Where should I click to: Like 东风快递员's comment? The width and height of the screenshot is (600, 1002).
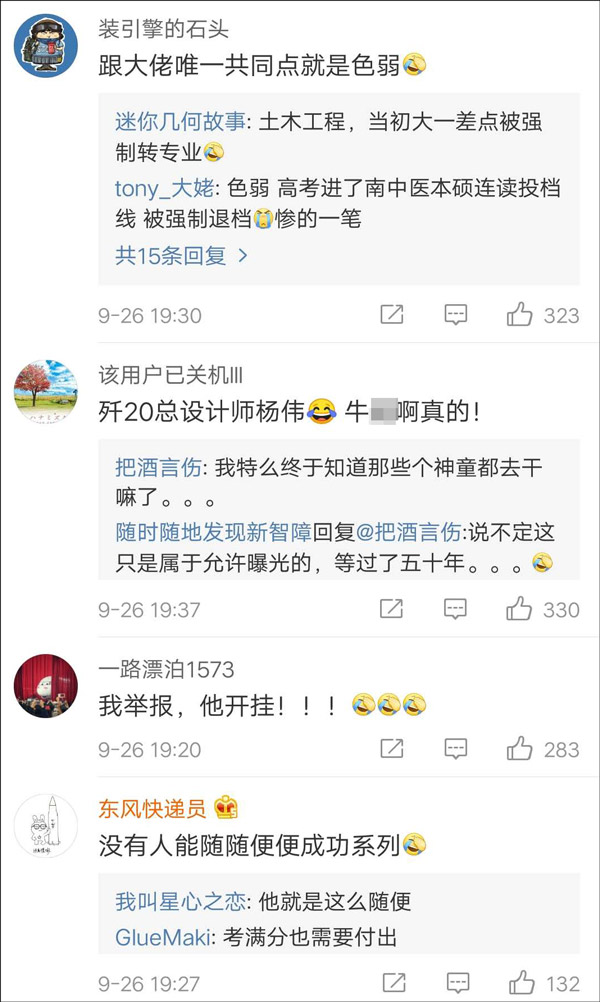tap(520, 983)
